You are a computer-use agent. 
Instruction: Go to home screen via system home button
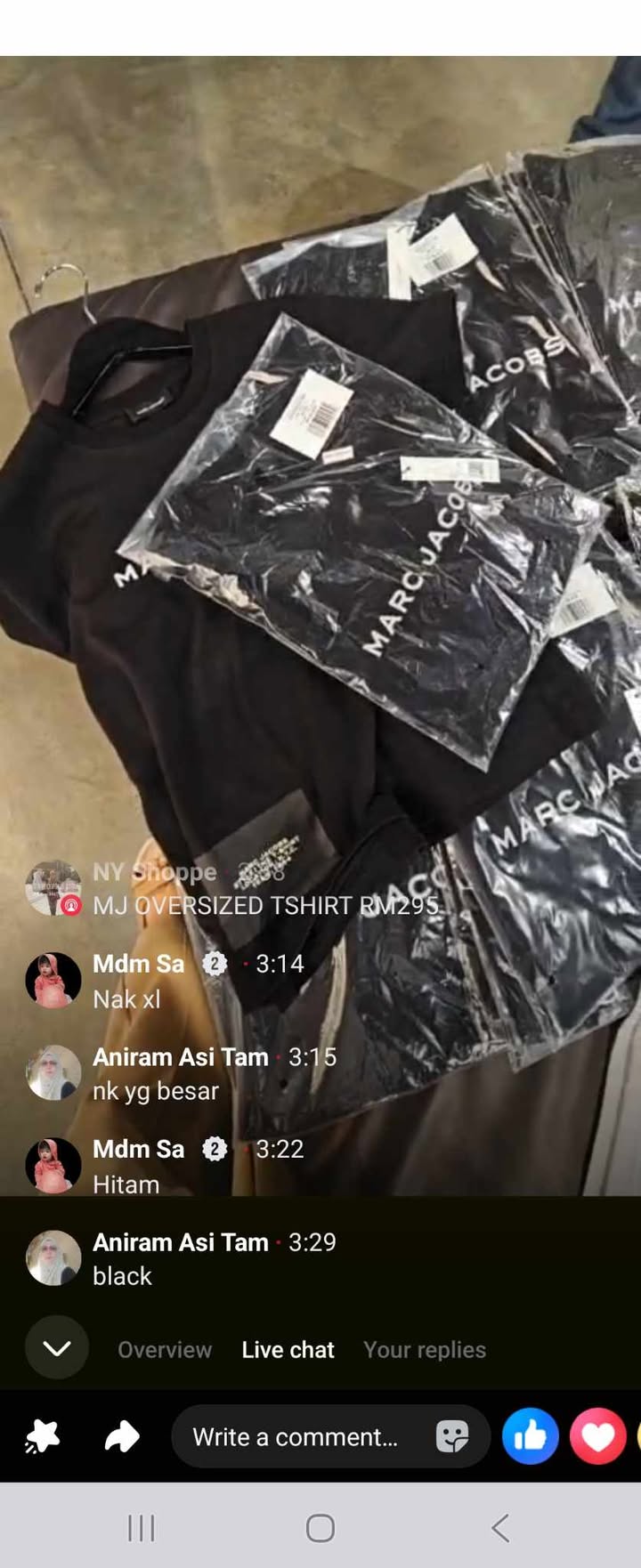tap(320, 1528)
